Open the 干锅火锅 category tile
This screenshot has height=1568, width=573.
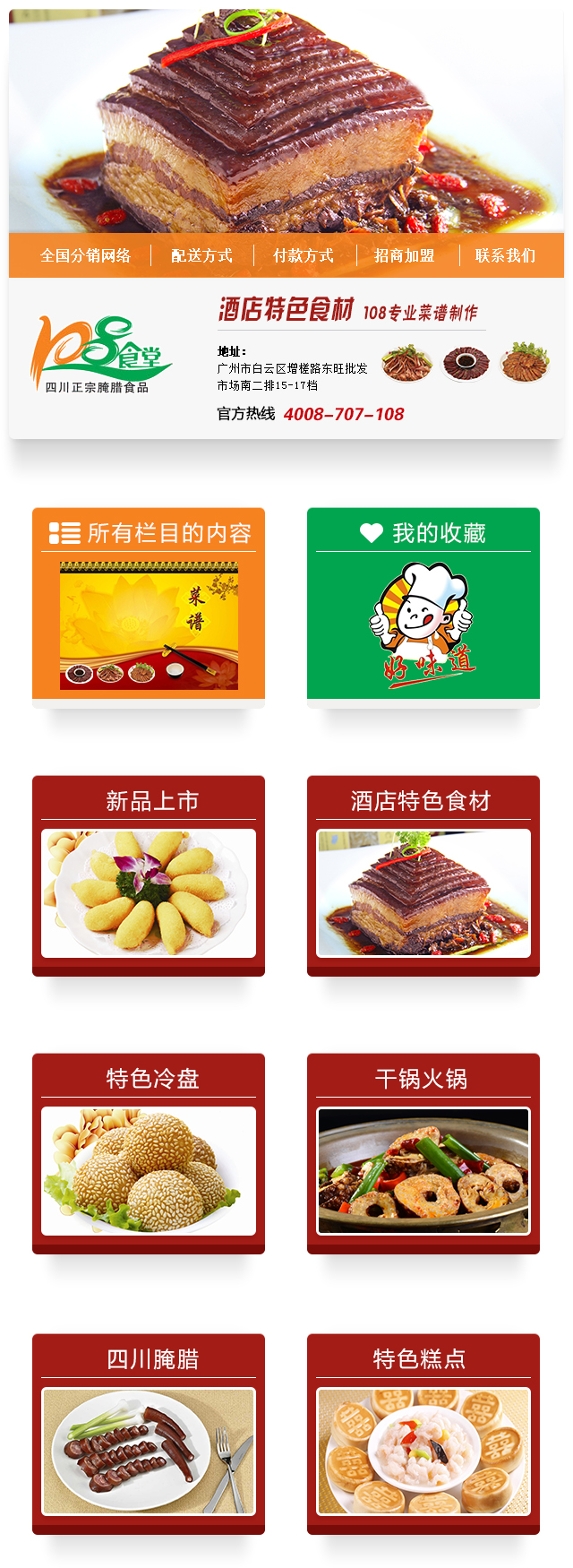(423, 1154)
